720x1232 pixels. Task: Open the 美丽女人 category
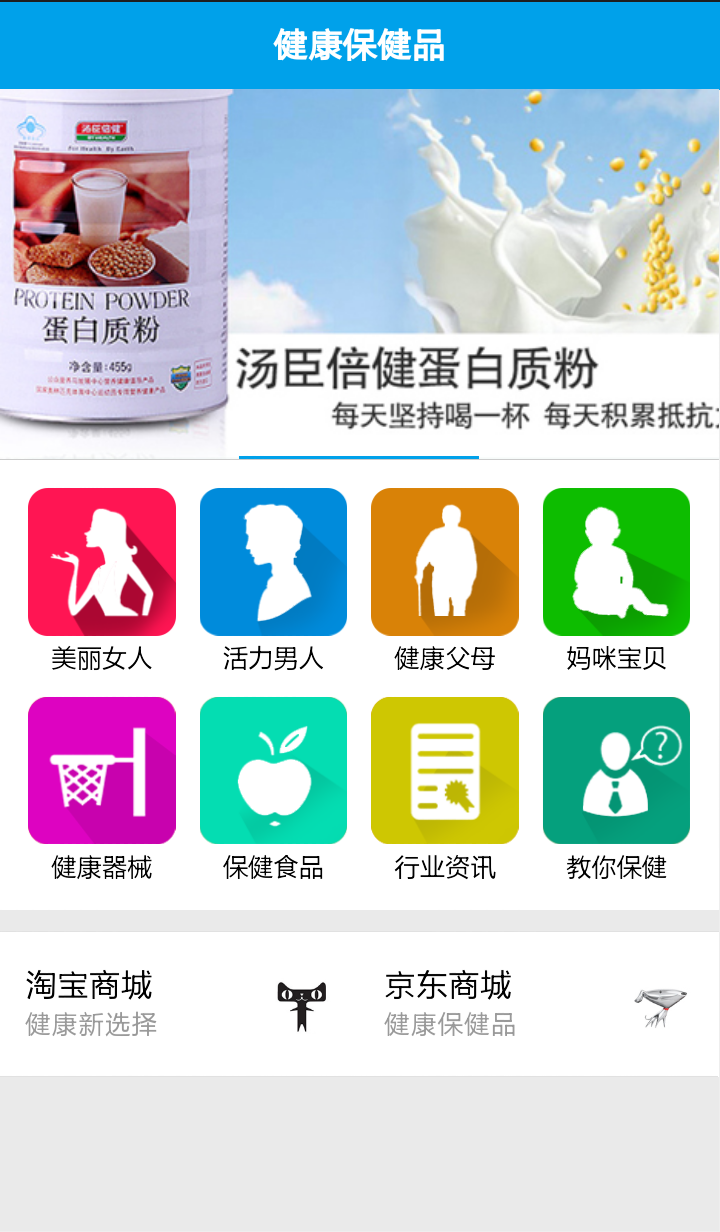click(x=102, y=580)
